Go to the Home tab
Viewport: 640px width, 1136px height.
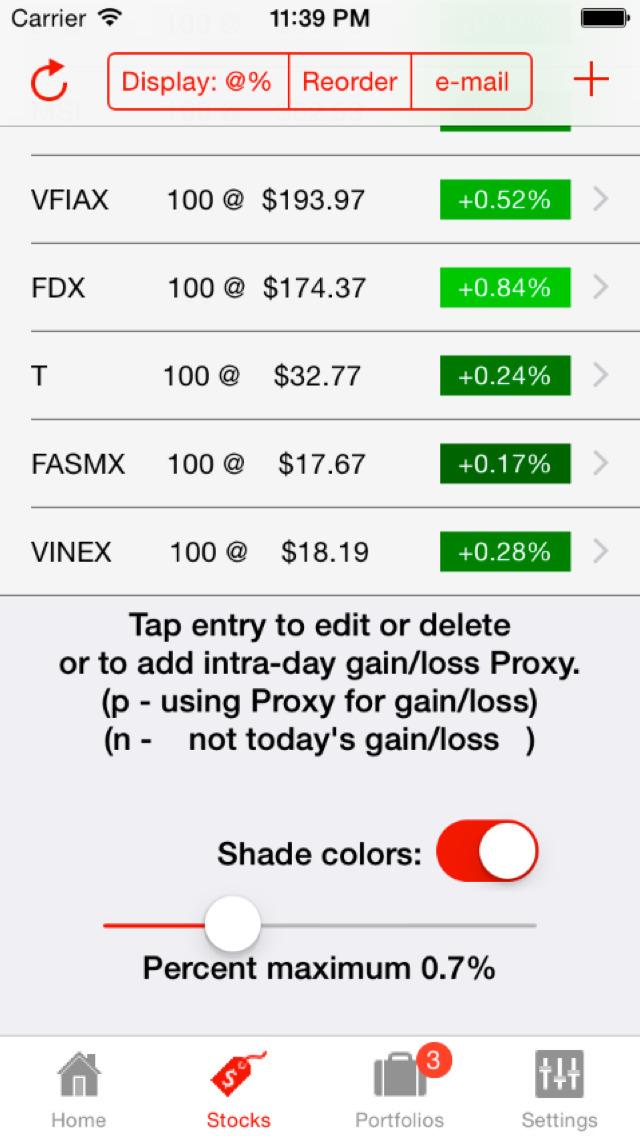point(78,1089)
